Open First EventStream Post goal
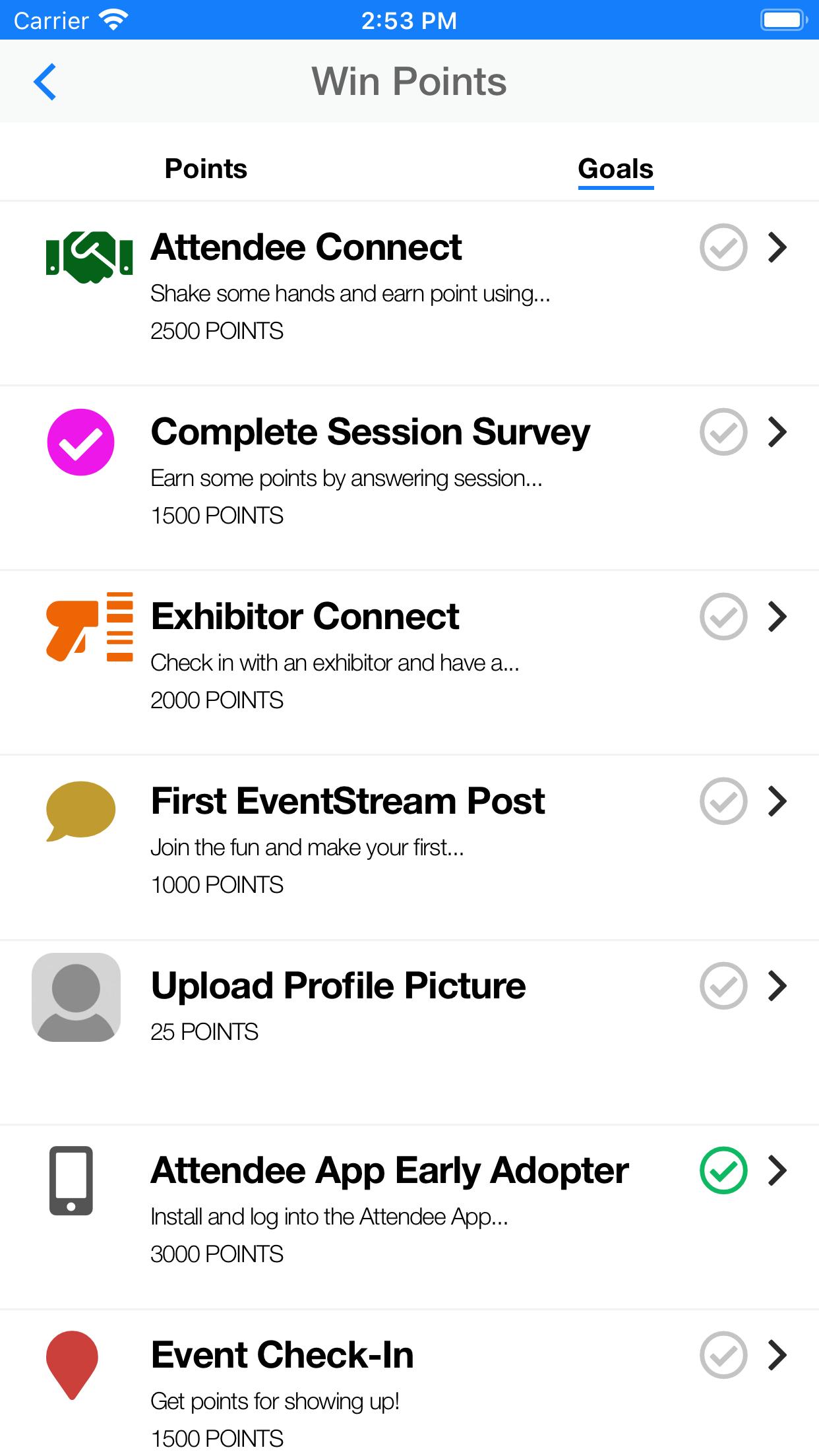The image size is (819, 1456). [409, 847]
